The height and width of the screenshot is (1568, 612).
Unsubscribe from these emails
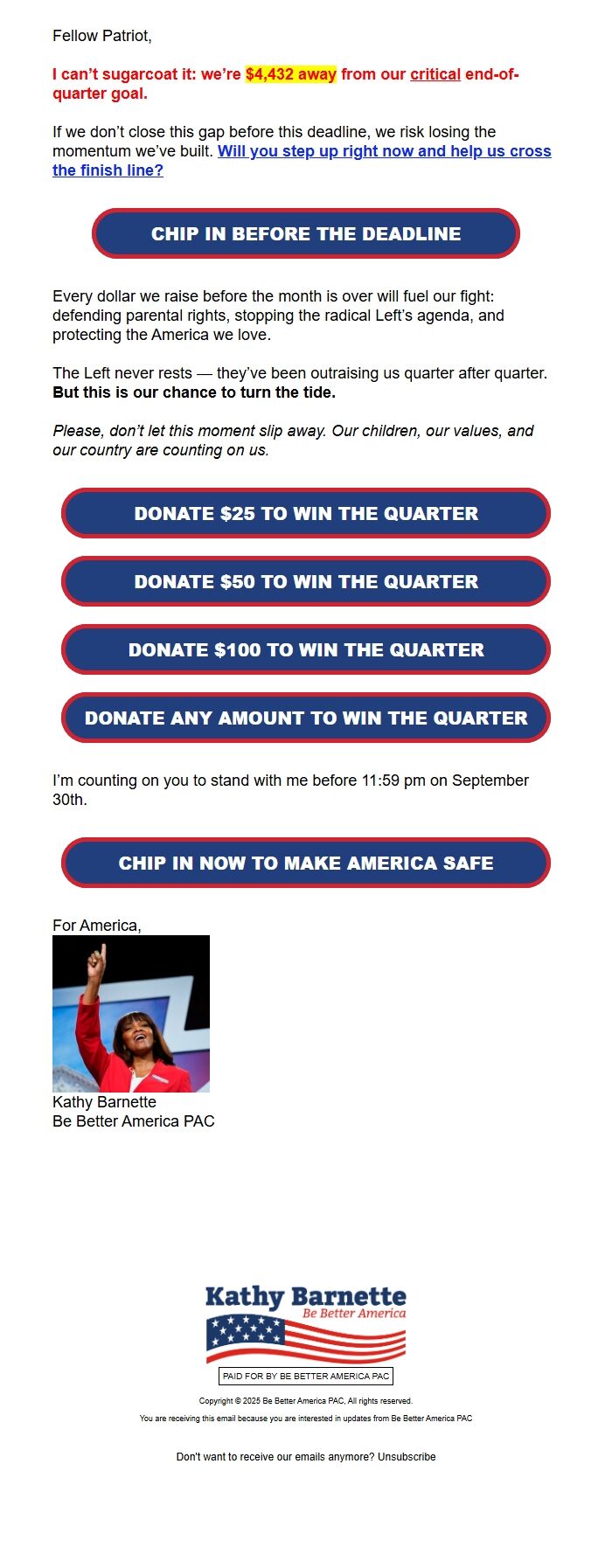[407, 1457]
